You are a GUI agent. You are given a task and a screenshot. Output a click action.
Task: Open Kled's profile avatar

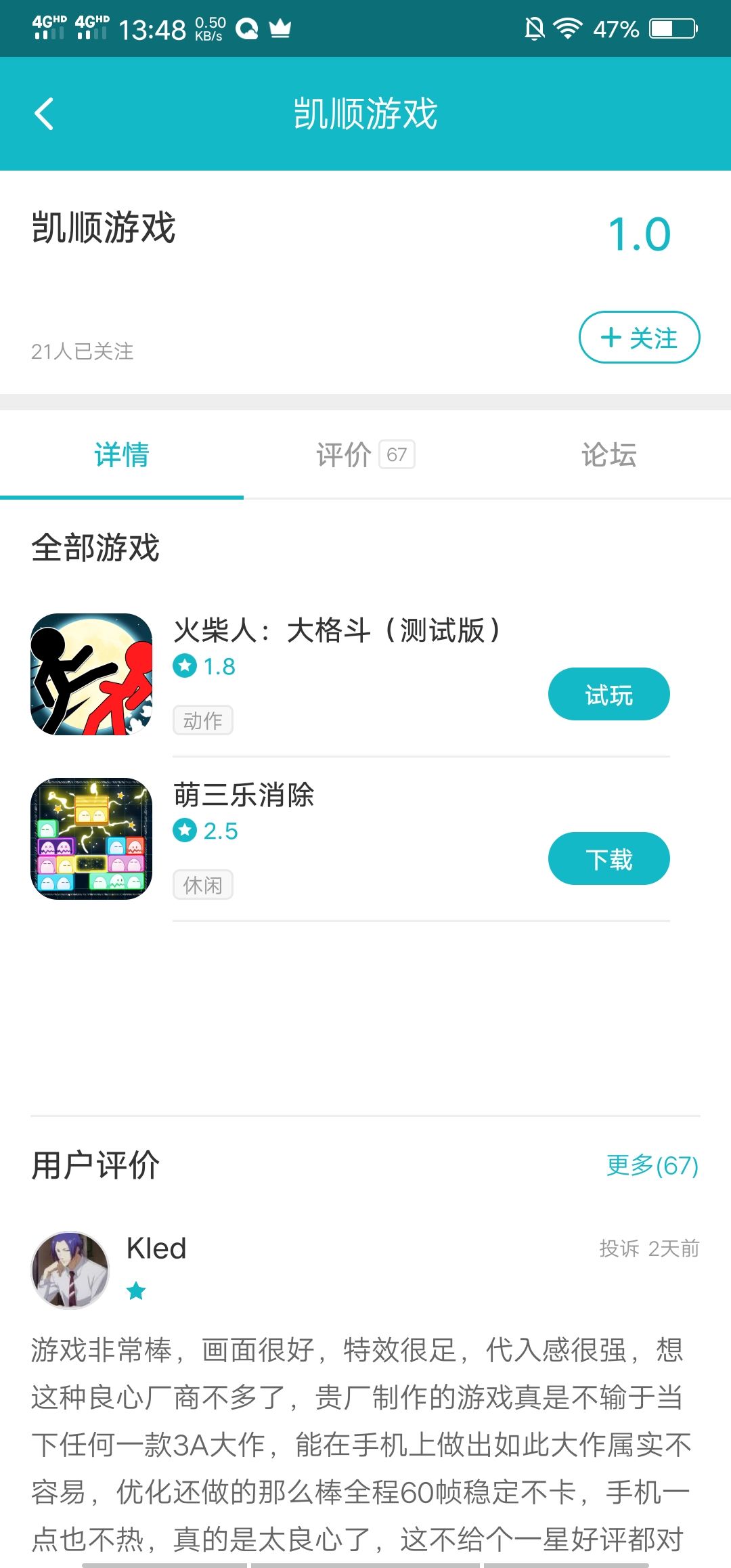point(70,1271)
